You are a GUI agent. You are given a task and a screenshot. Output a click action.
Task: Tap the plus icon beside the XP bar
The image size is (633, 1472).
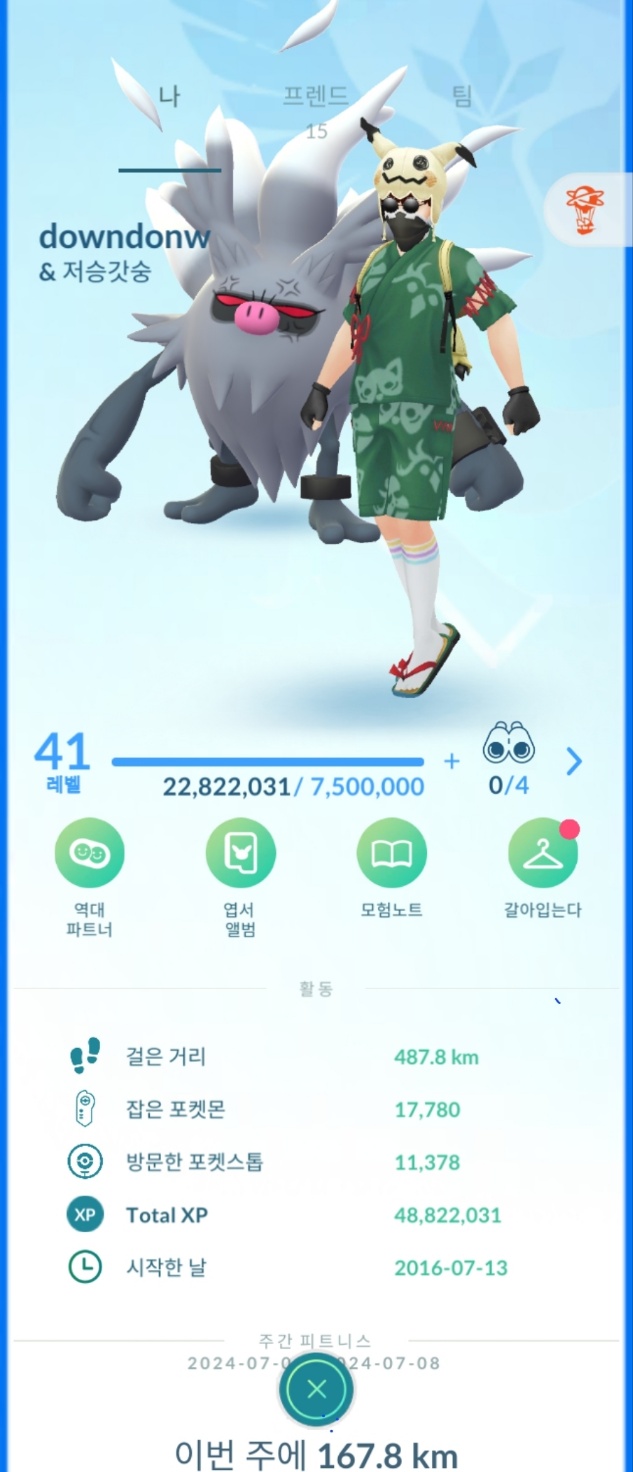click(x=451, y=762)
